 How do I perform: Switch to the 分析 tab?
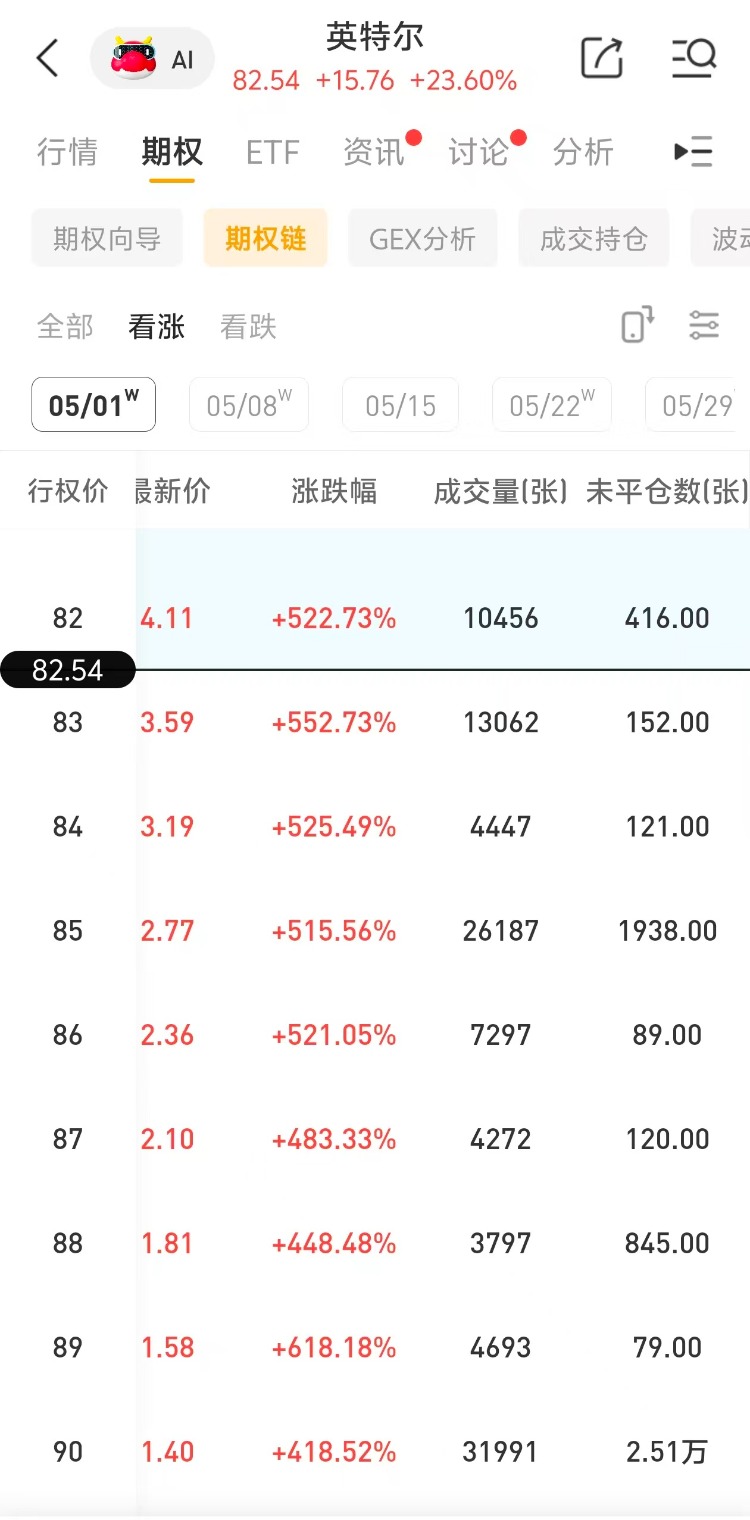click(x=583, y=152)
